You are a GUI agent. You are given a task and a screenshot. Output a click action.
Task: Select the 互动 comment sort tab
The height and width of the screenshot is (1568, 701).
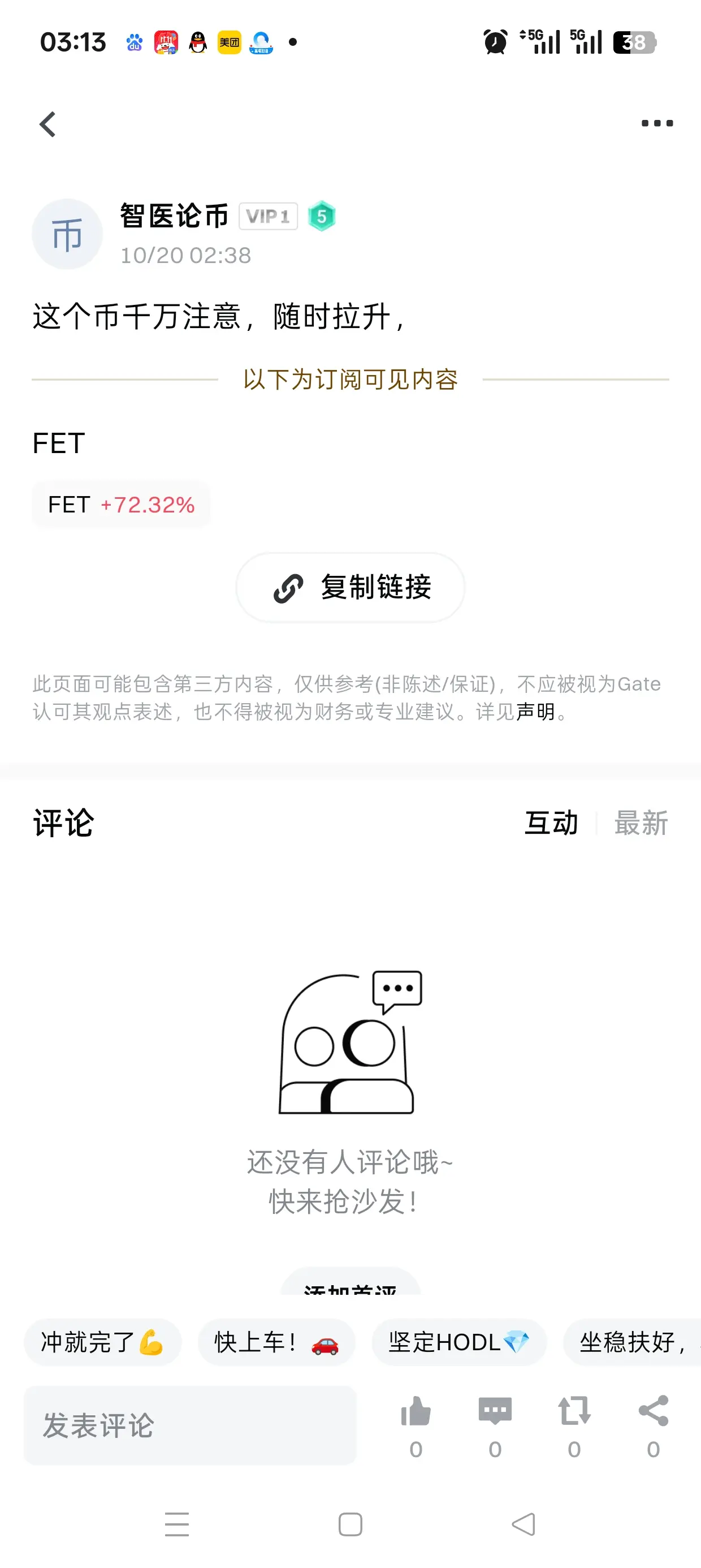coord(551,824)
